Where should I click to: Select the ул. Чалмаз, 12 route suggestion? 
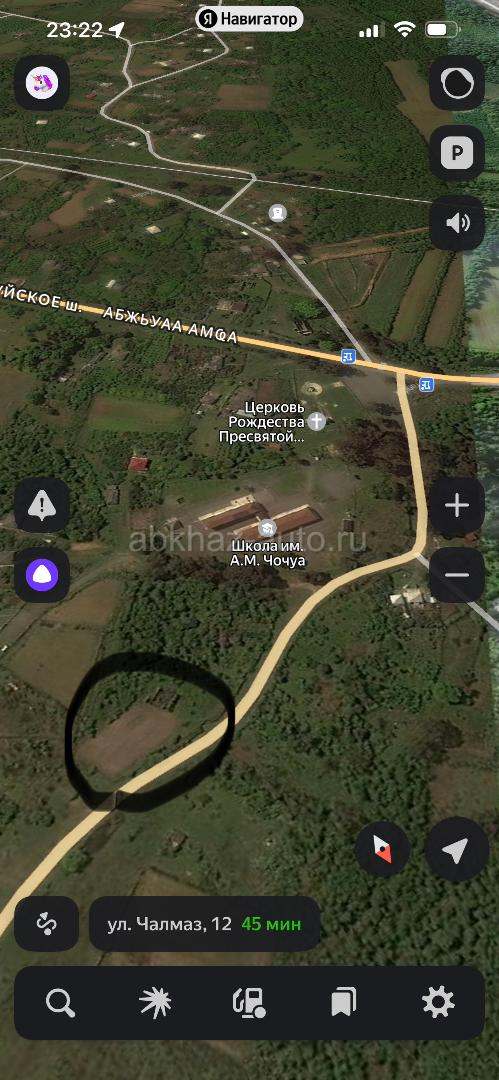click(x=205, y=924)
